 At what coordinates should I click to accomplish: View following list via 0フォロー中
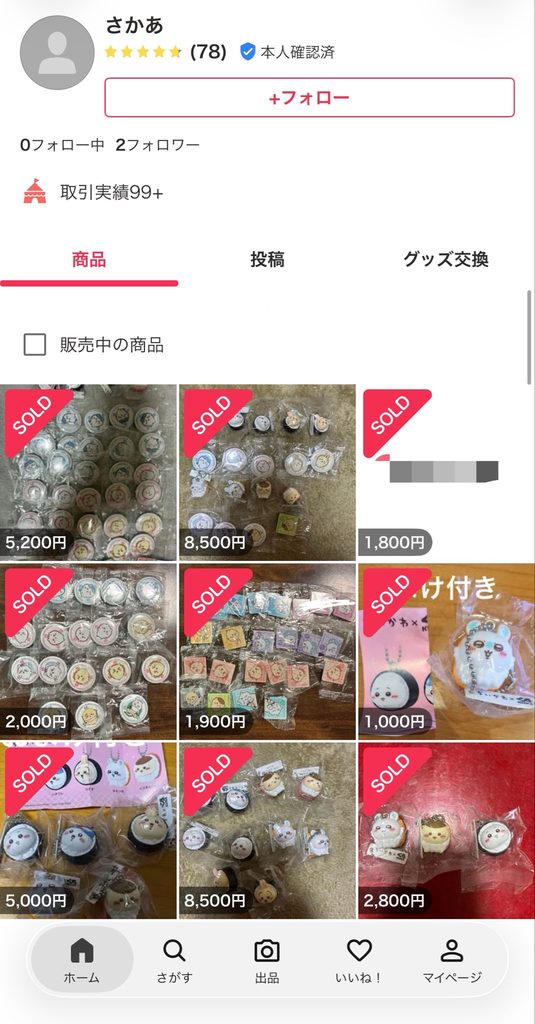tap(62, 145)
